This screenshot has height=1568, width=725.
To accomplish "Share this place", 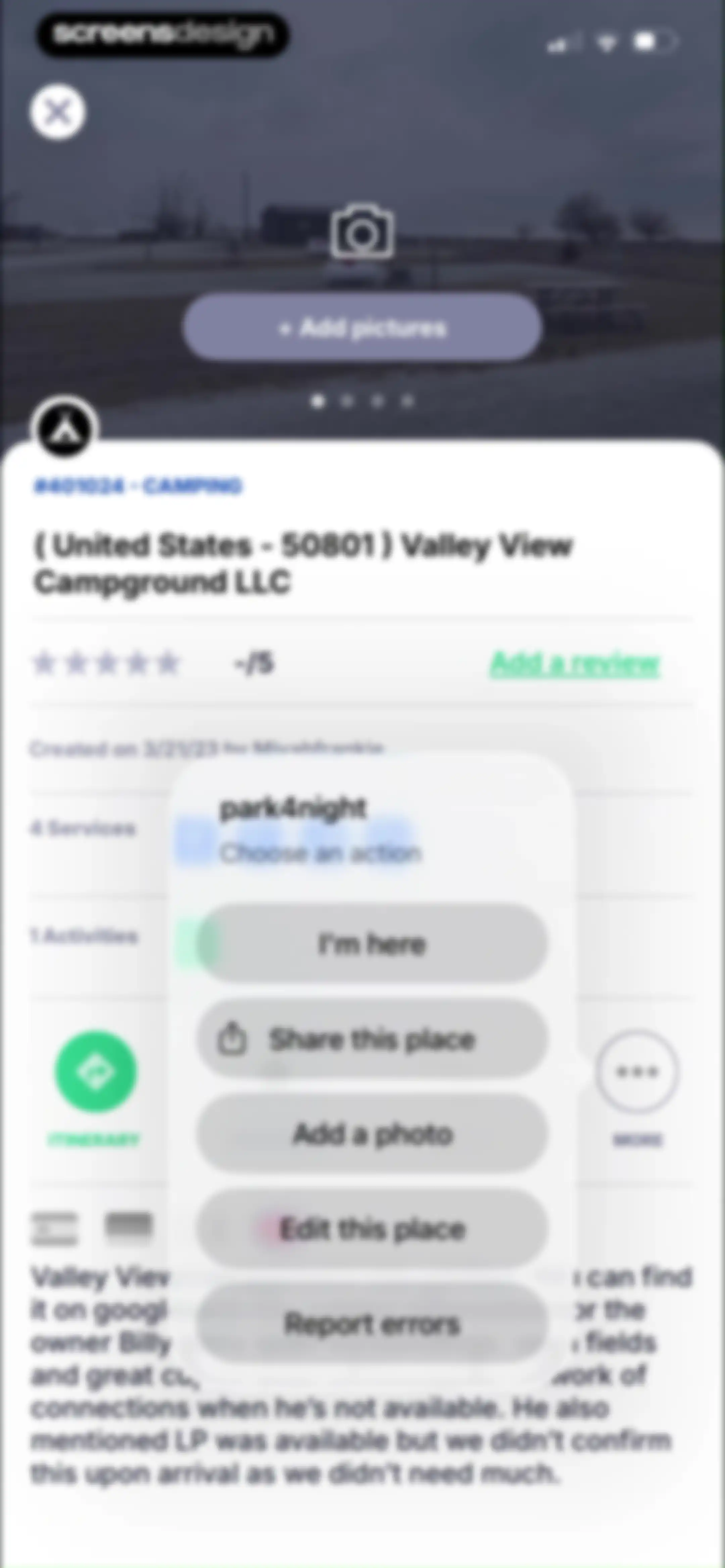I will (x=372, y=1039).
